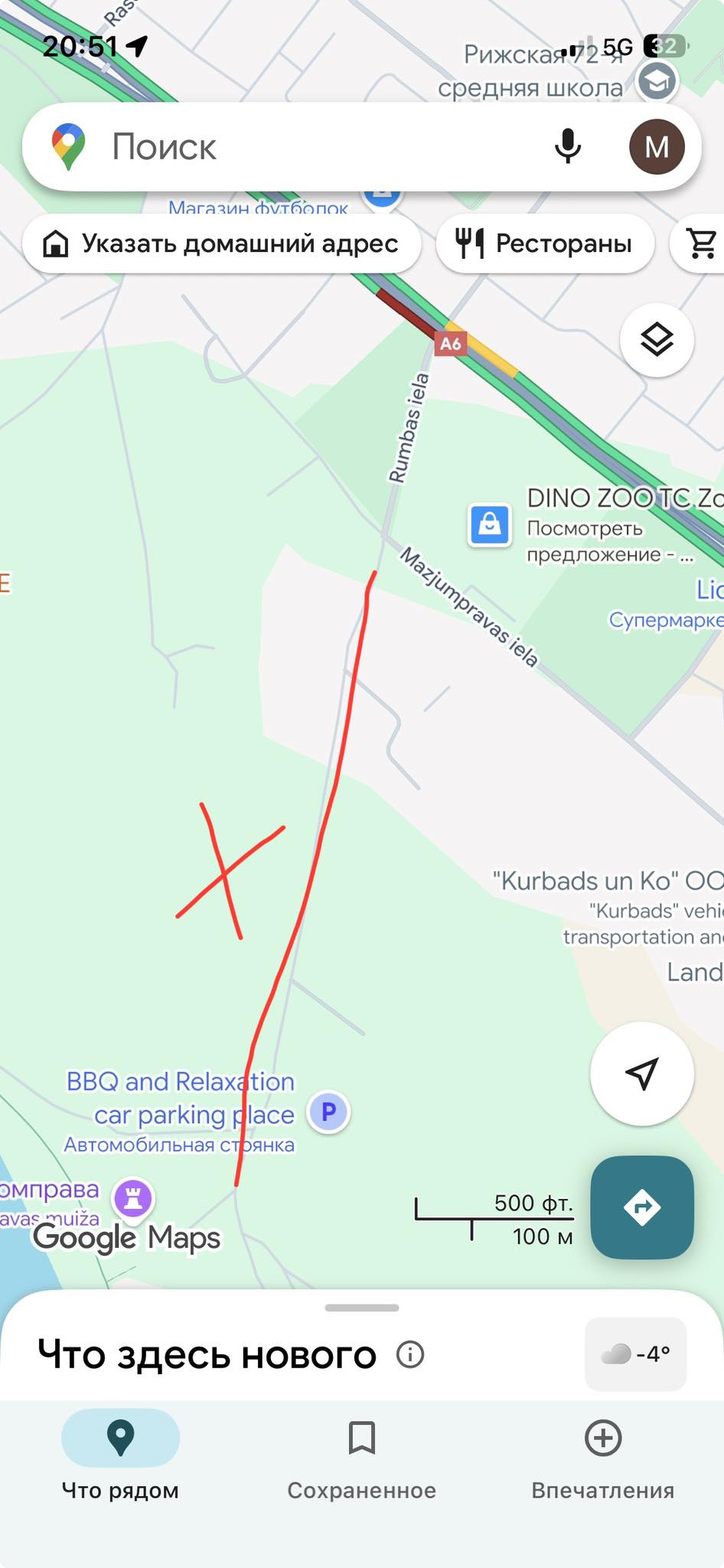Viewport: 724px width, 1568px height.
Task: Center the map on my location
Action: coord(641,1073)
